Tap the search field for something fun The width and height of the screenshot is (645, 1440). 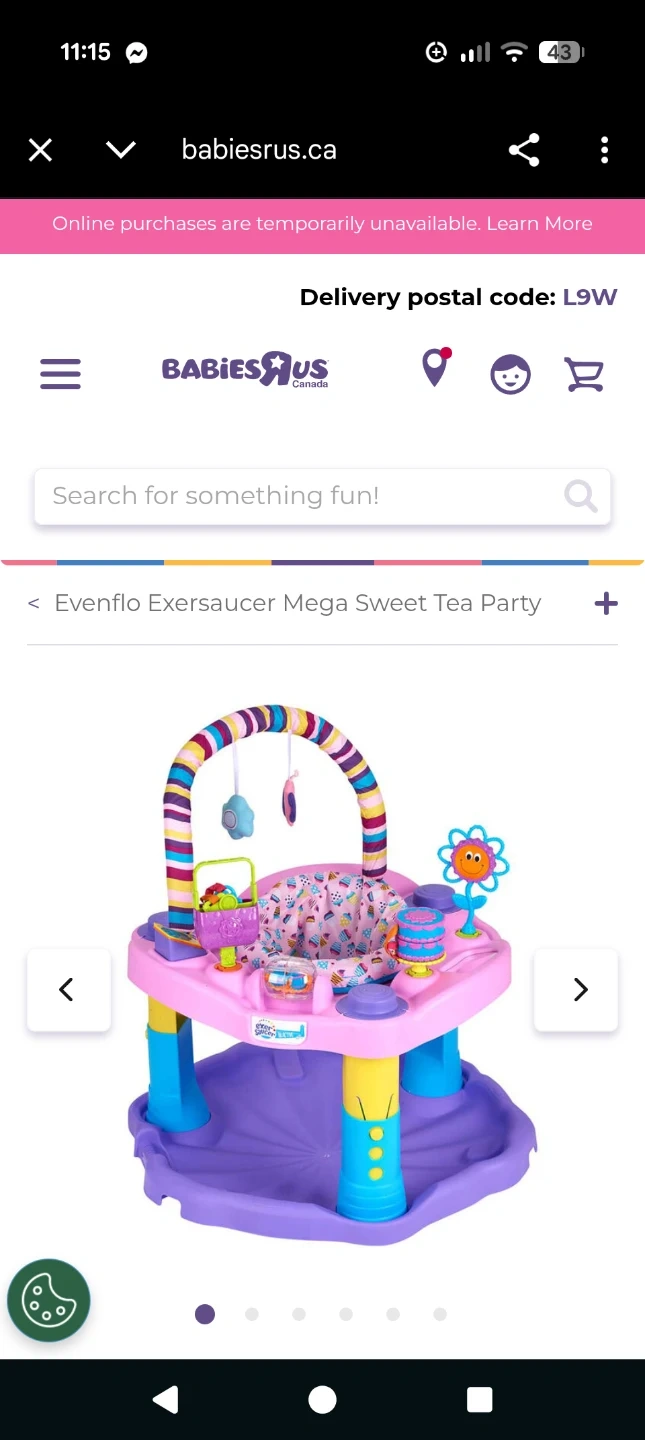[x=322, y=496]
